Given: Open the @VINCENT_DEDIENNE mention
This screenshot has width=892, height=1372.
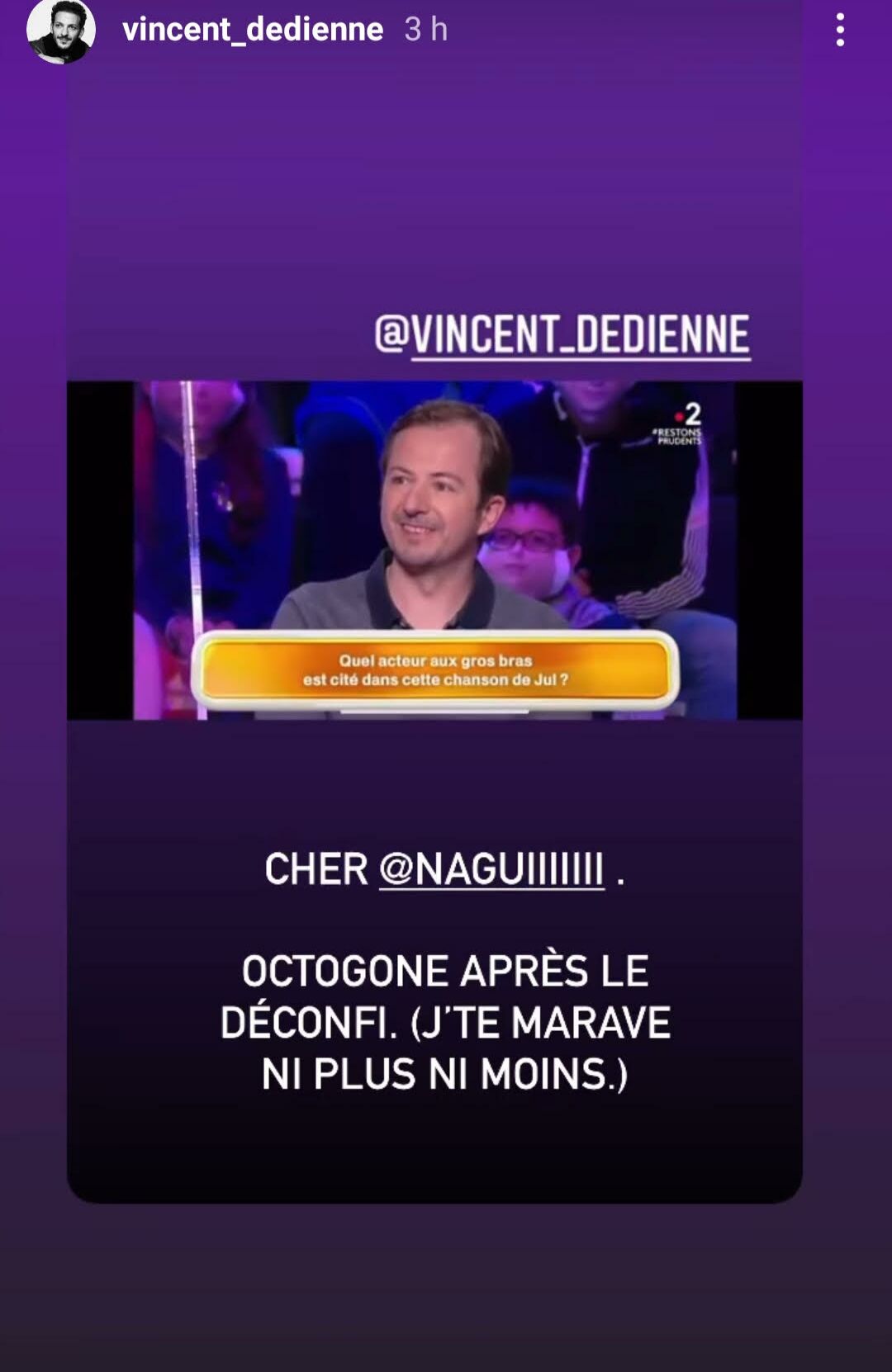Looking at the screenshot, I should (x=562, y=334).
